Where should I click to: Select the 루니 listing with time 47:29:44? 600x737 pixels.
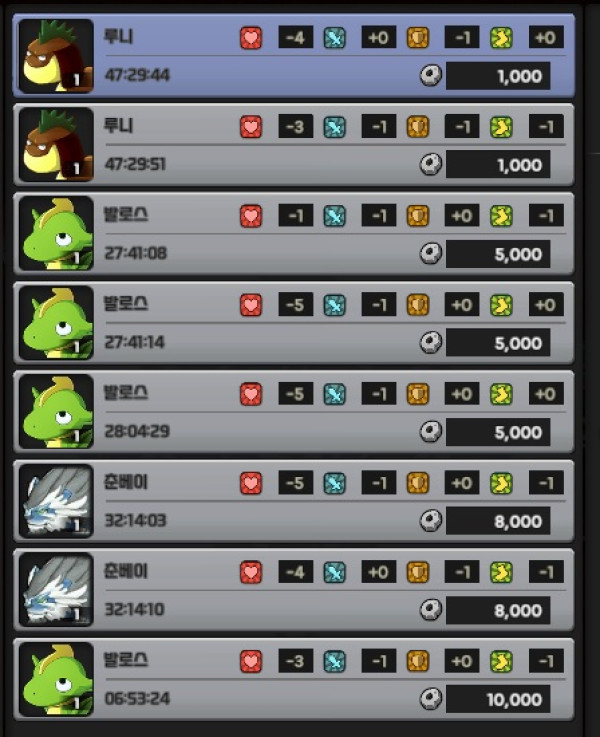[x=295, y=56]
